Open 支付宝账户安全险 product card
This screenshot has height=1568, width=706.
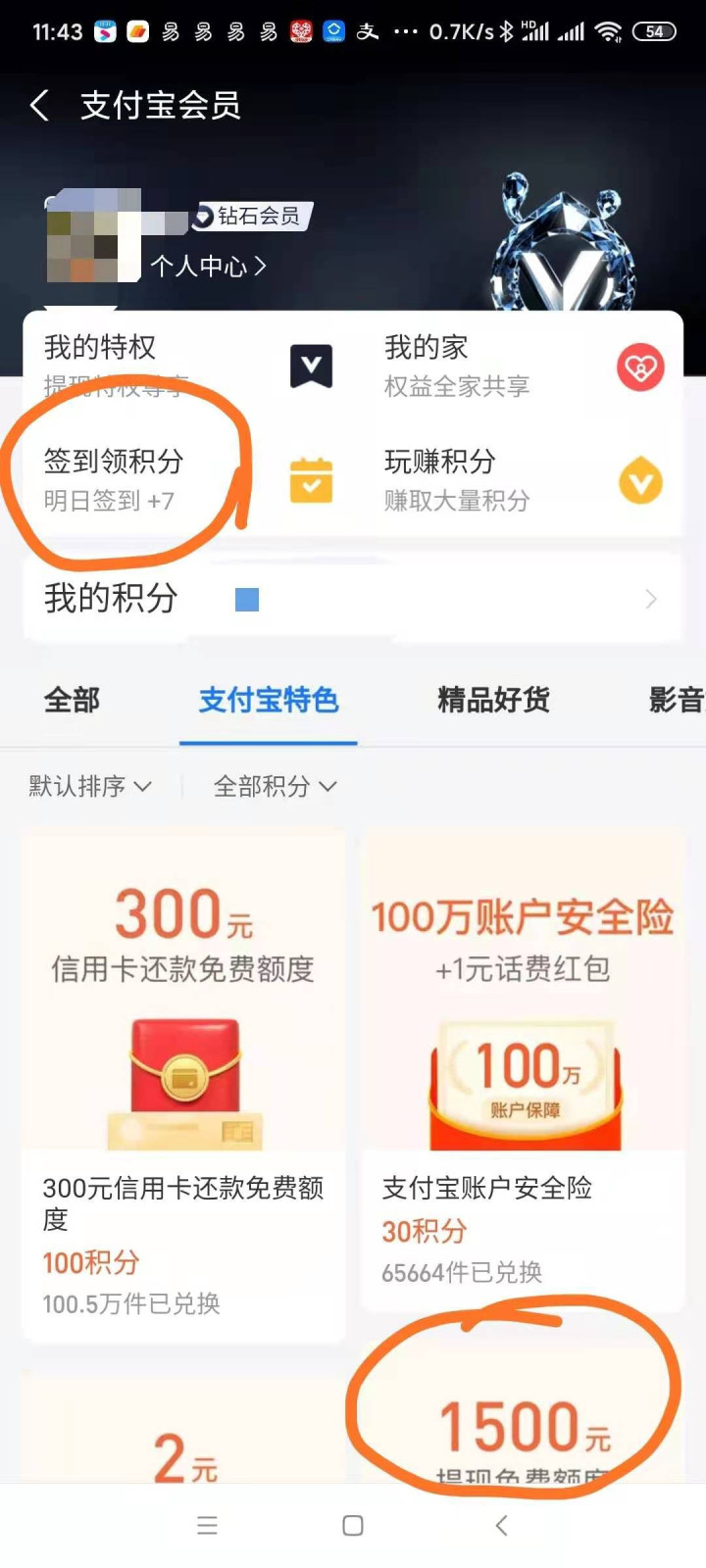coord(523,1070)
